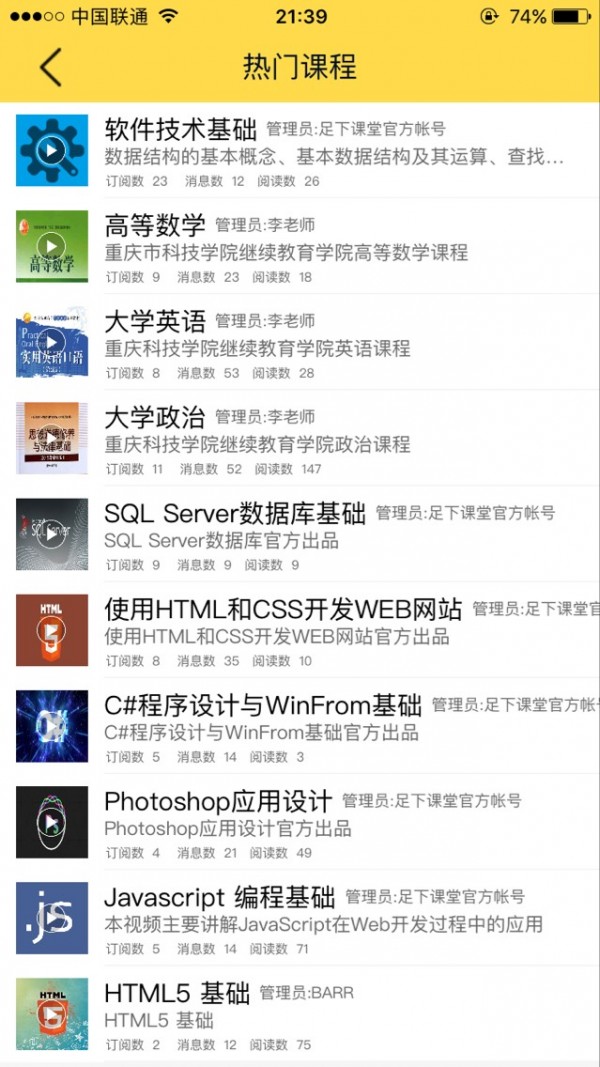Open the HTML5 基础 course
600x1067 pixels.
pos(300,1015)
